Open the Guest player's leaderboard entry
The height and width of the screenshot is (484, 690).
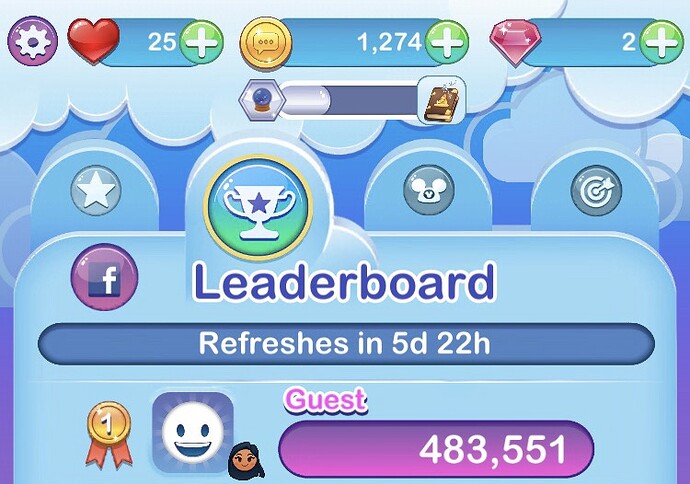point(435,448)
